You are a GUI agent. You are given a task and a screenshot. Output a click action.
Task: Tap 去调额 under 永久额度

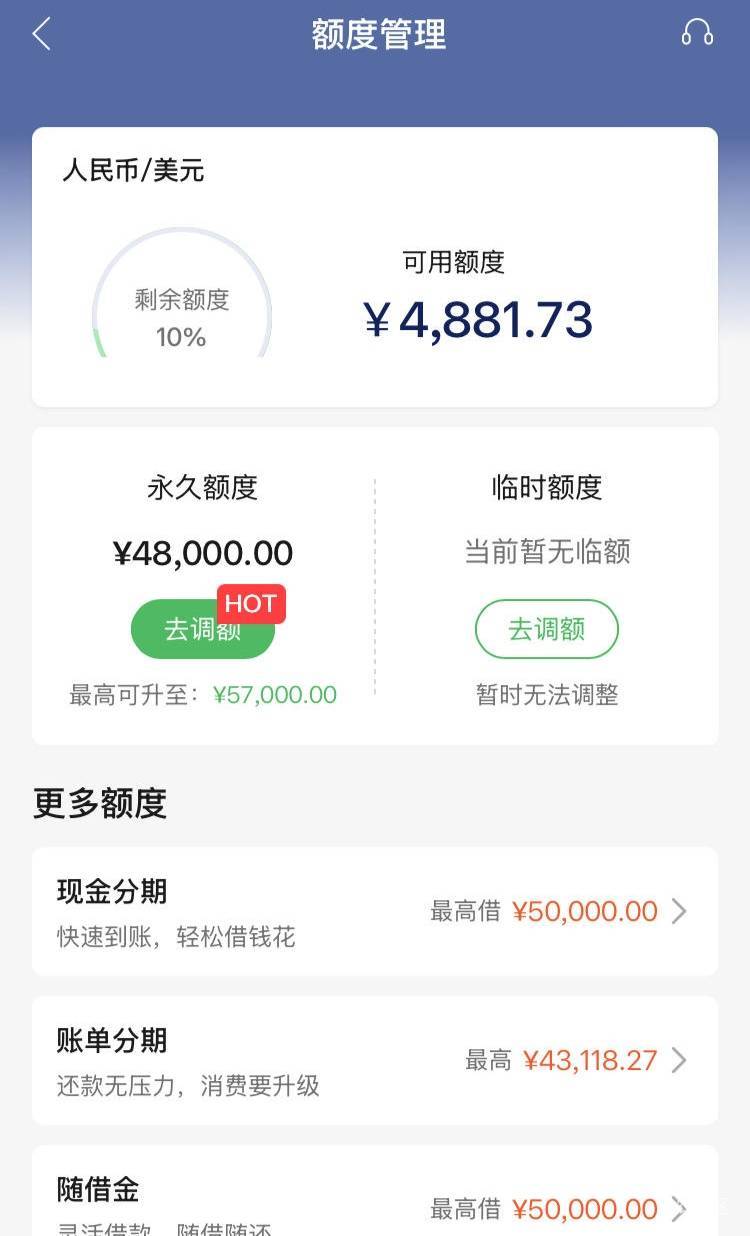pyautogui.click(x=203, y=629)
